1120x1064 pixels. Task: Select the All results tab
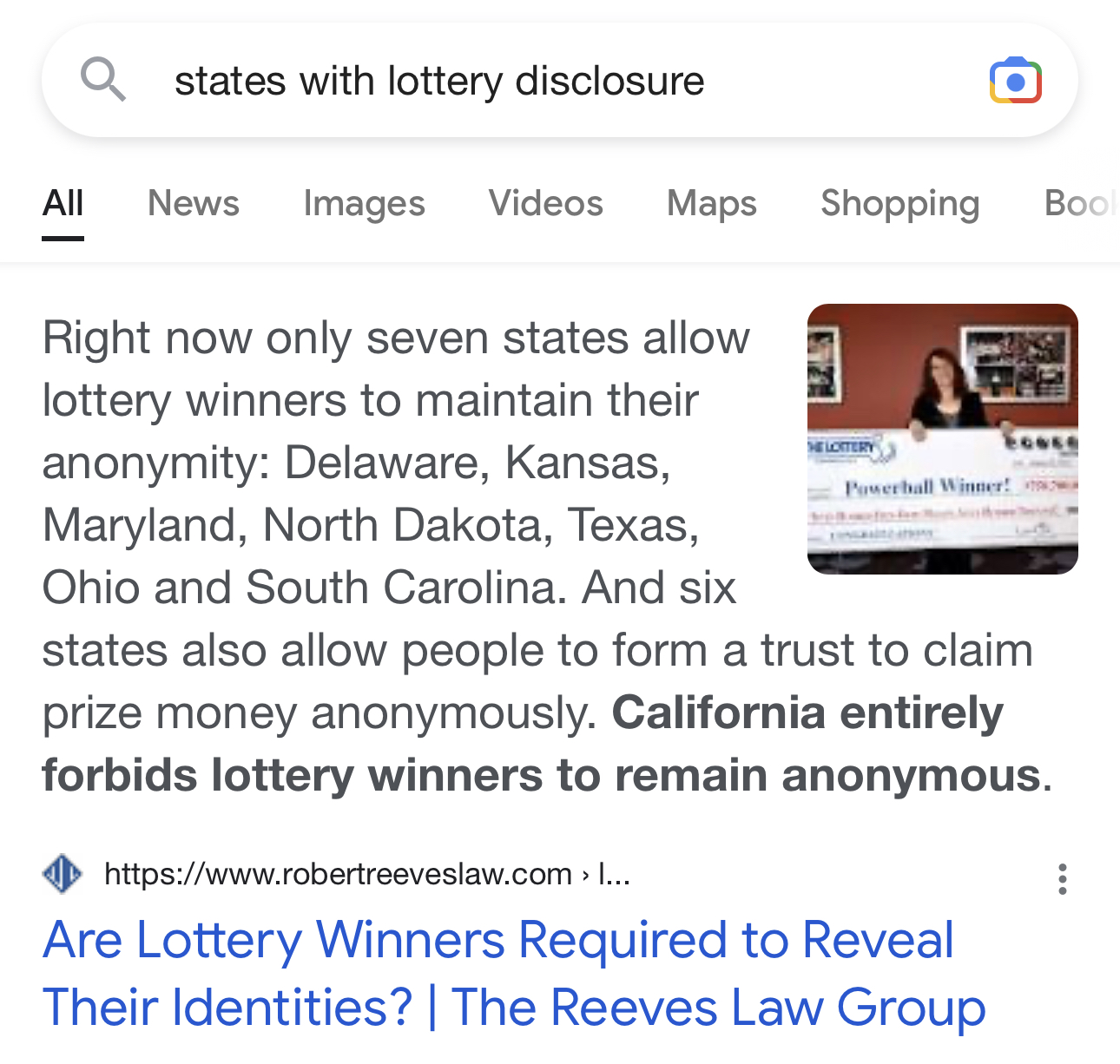[x=63, y=204]
